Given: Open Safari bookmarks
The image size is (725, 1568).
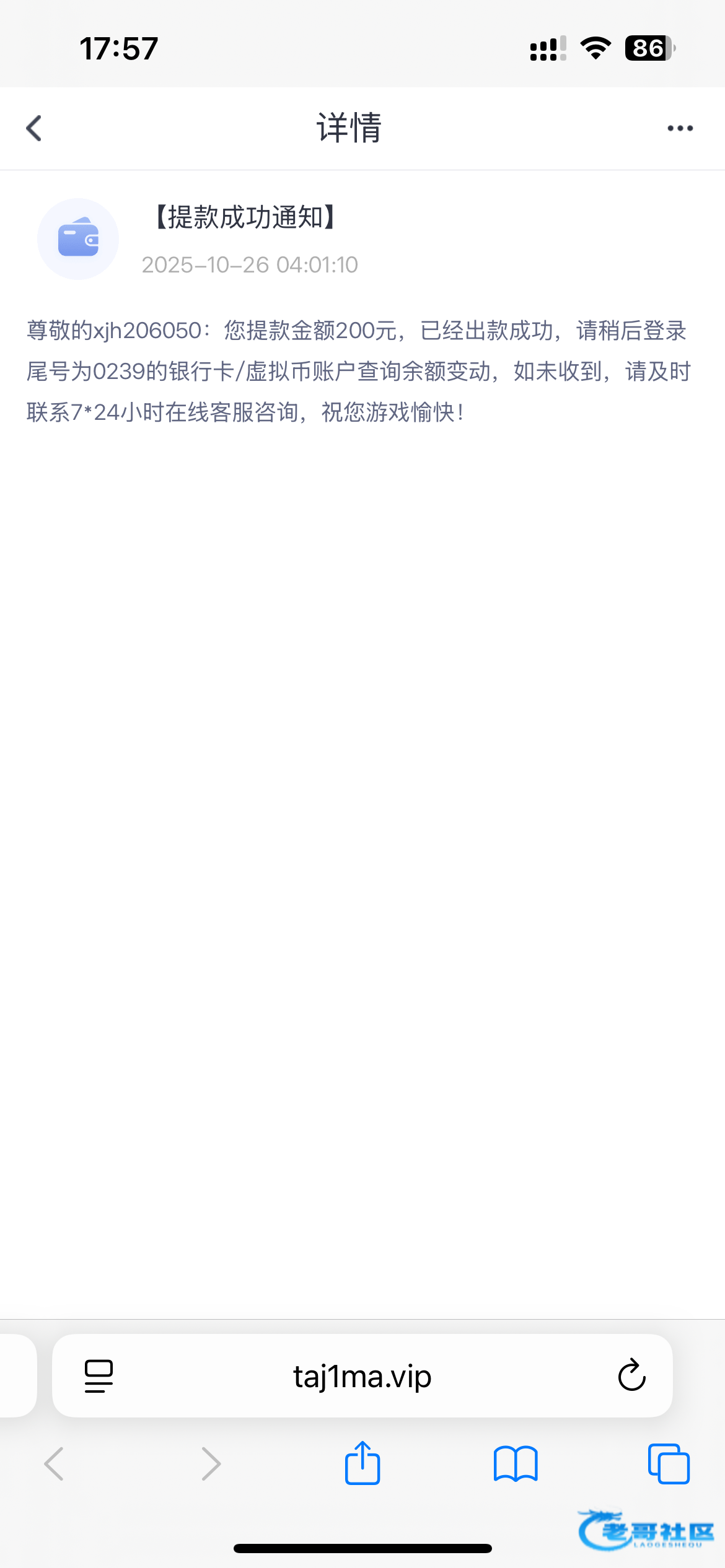Looking at the screenshot, I should 516,1464.
